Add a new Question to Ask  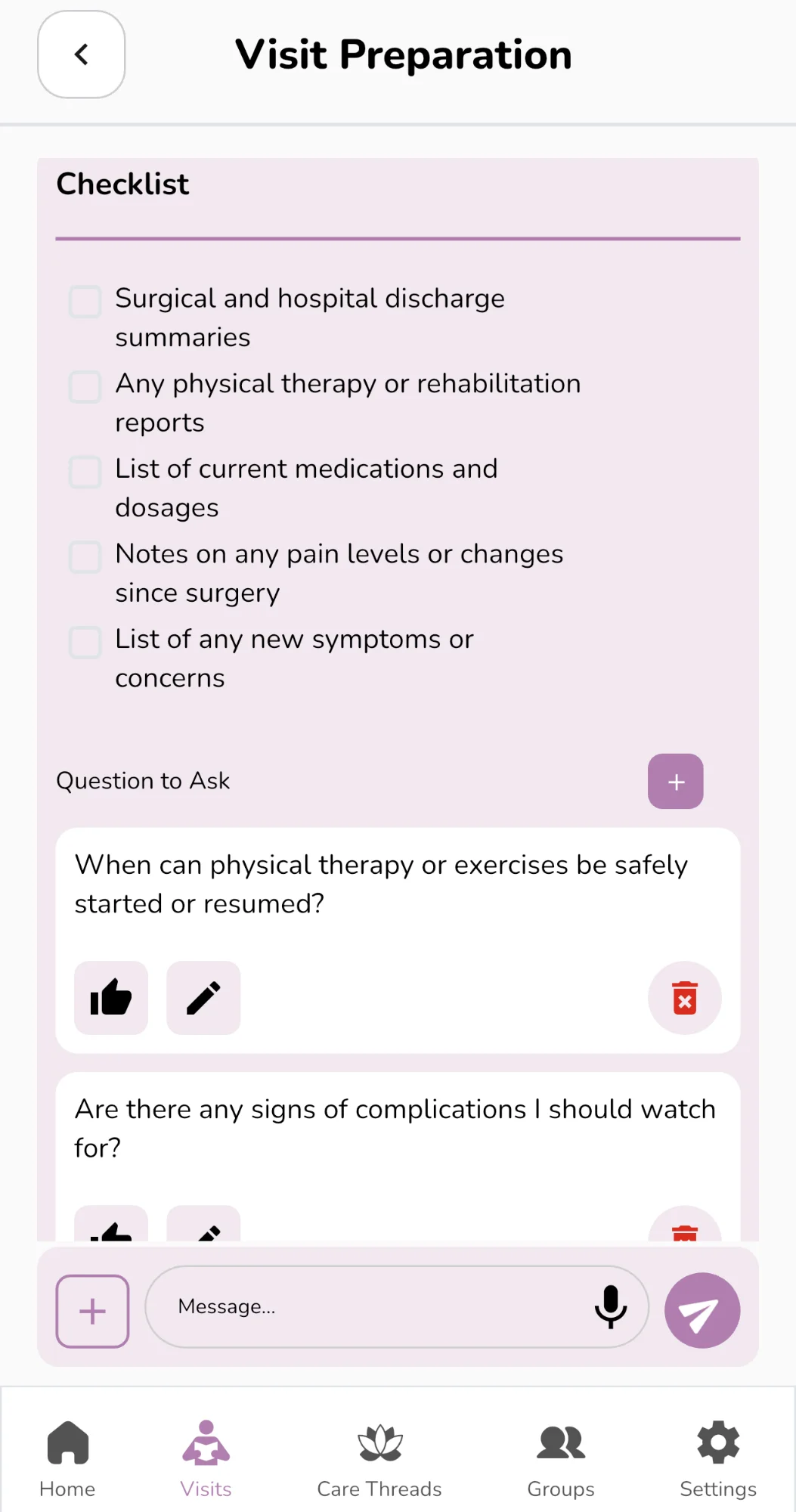675,782
